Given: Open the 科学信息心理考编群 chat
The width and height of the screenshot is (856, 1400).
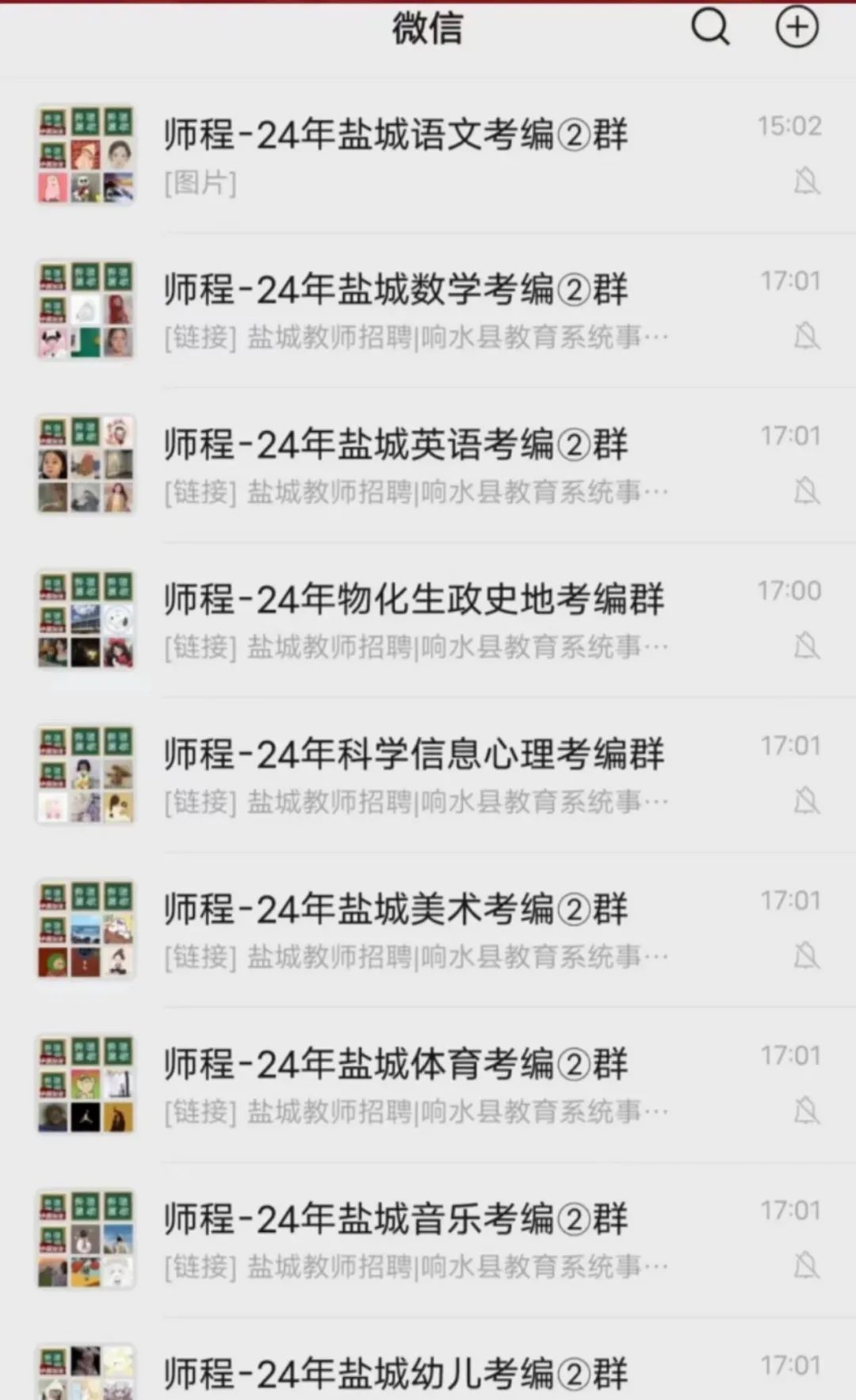Looking at the screenshot, I should (x=428, y=775).
